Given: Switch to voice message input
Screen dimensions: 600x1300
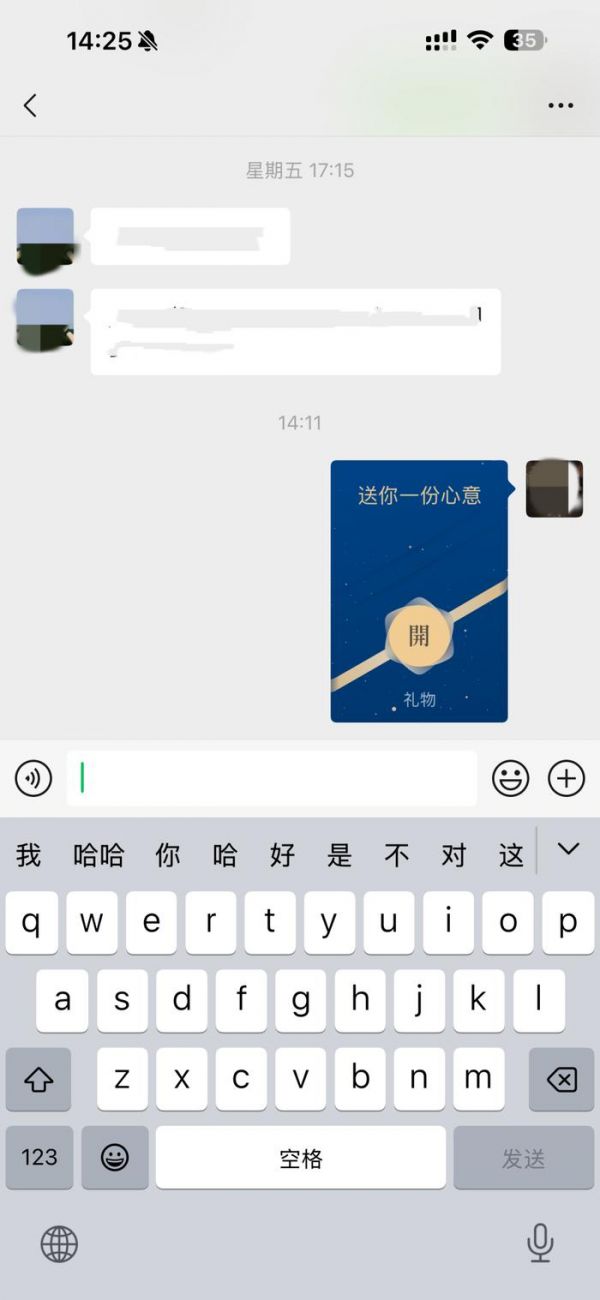Looking at the screenshot, I should 33,778.
